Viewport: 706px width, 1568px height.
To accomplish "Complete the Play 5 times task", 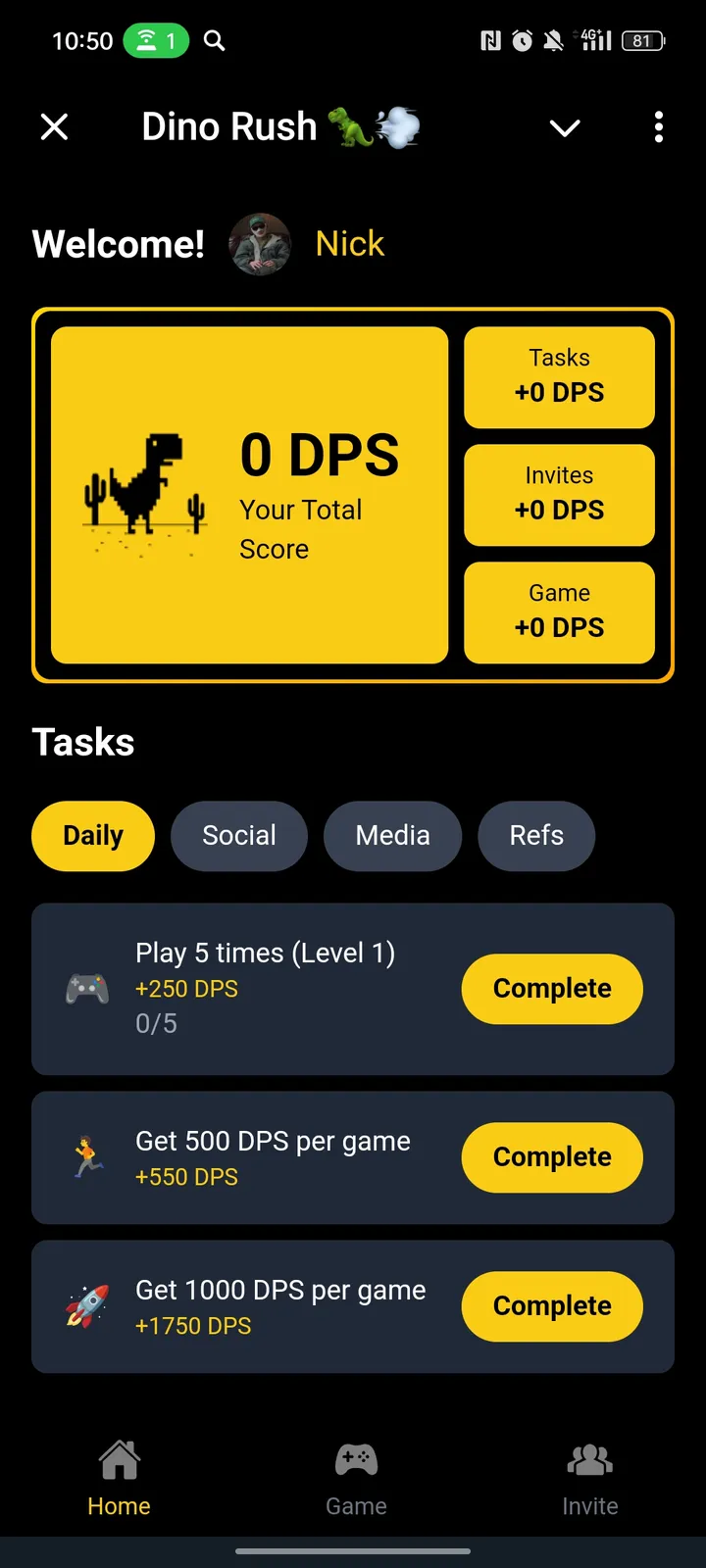I will (x=551, y=989).
